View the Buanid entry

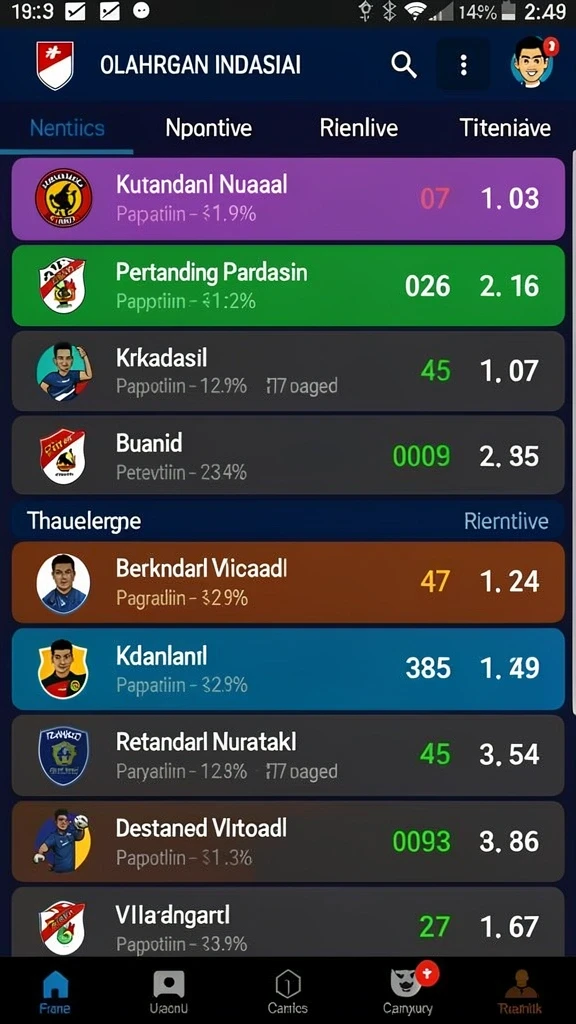[x=288, y=455]
